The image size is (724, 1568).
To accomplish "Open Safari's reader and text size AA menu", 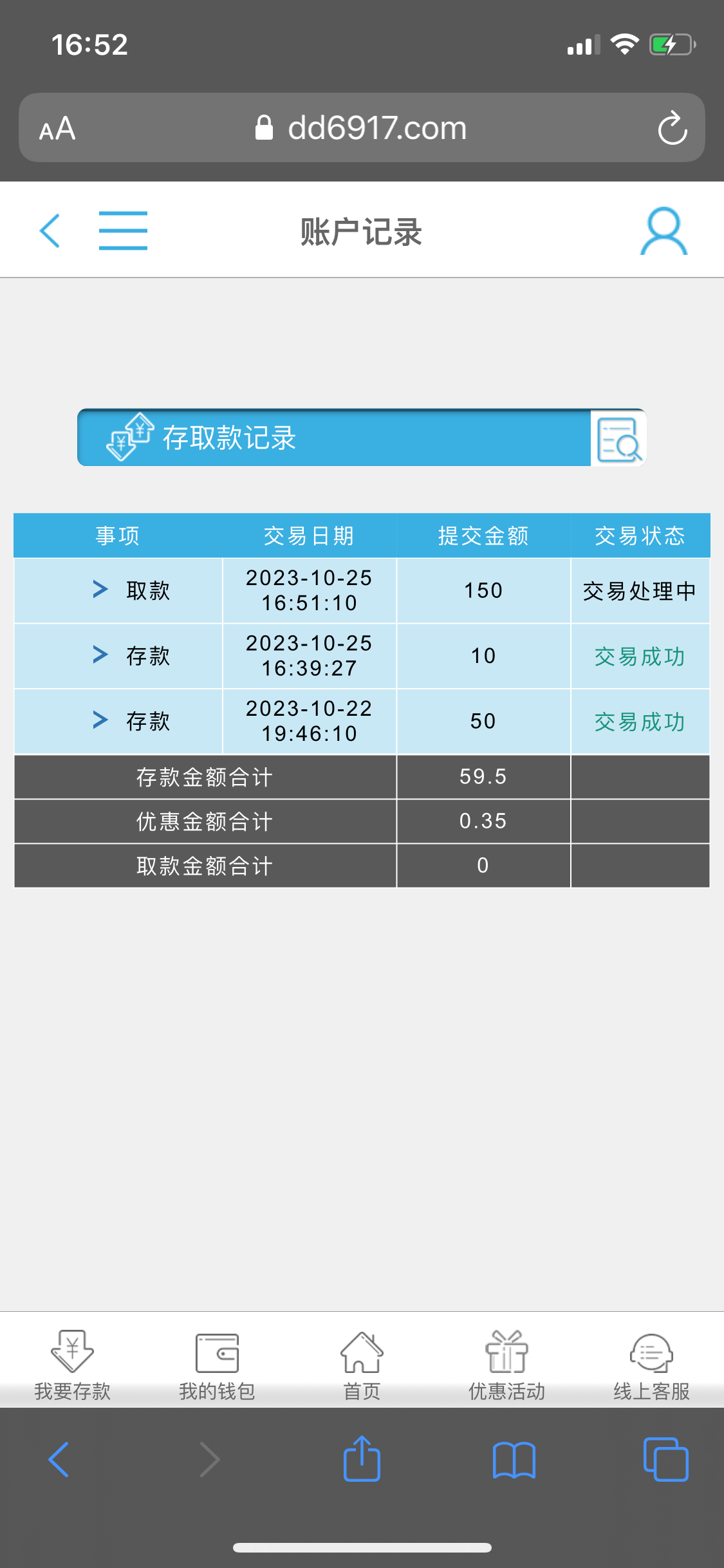I will [x=57, y=128].
